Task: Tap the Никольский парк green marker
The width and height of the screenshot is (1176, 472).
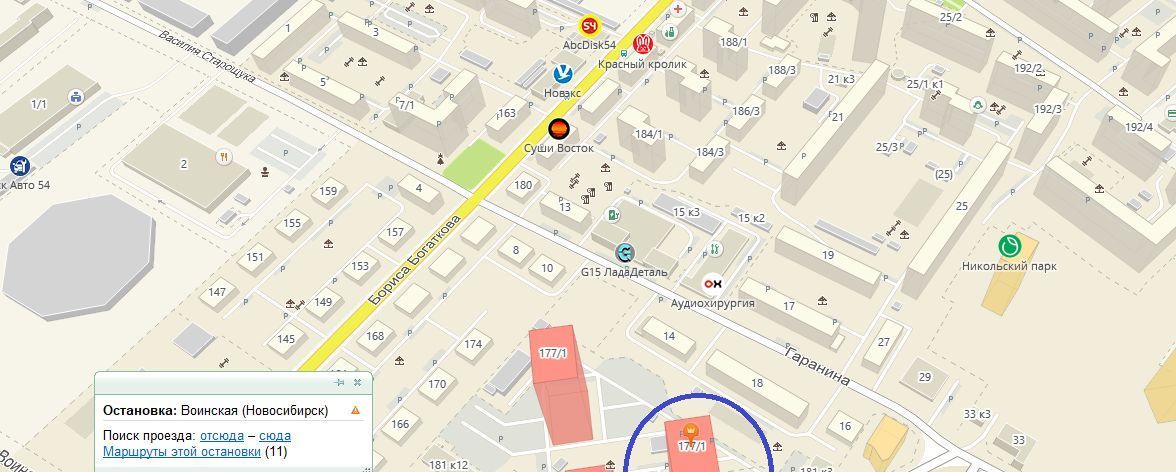Action: click(1009, 246)
